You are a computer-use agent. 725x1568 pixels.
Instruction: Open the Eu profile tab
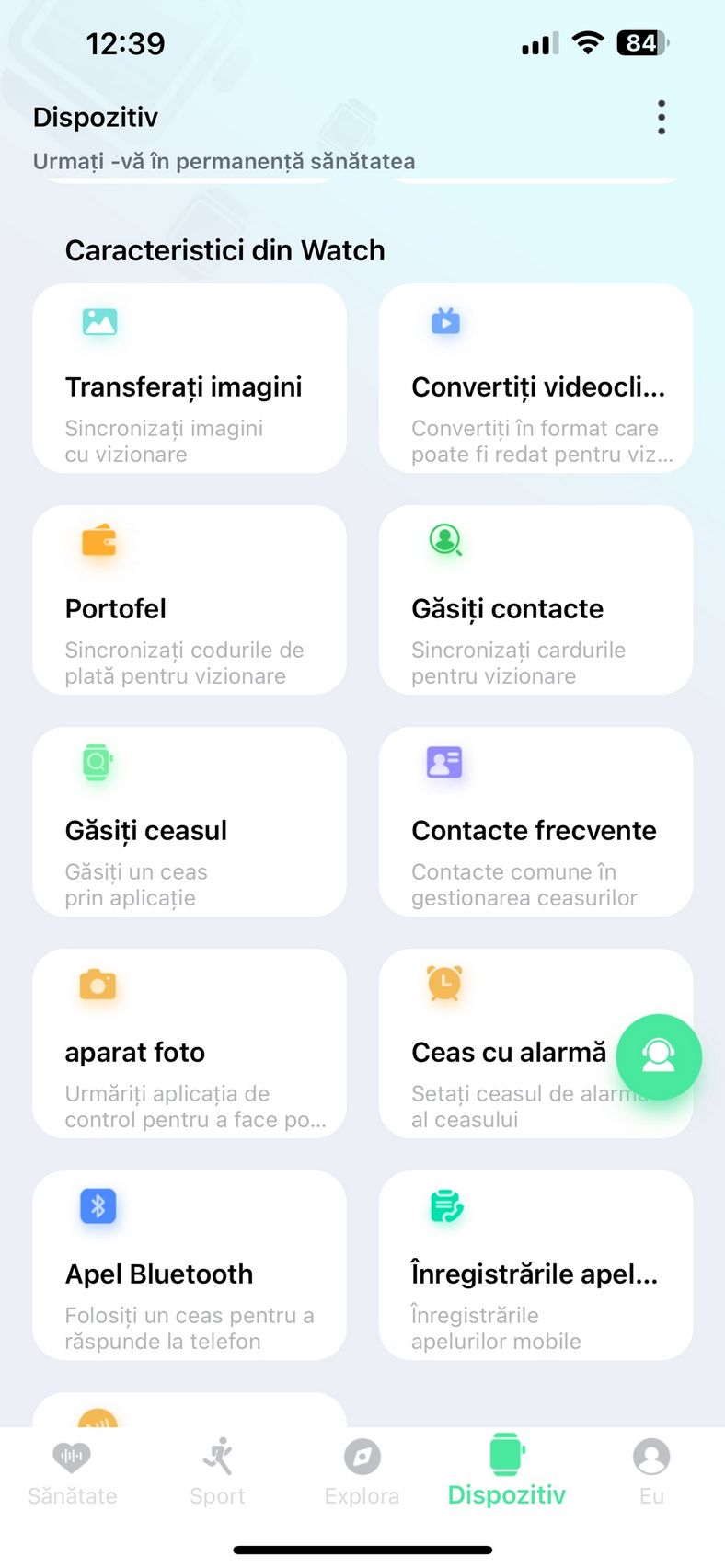(651, 1473)
